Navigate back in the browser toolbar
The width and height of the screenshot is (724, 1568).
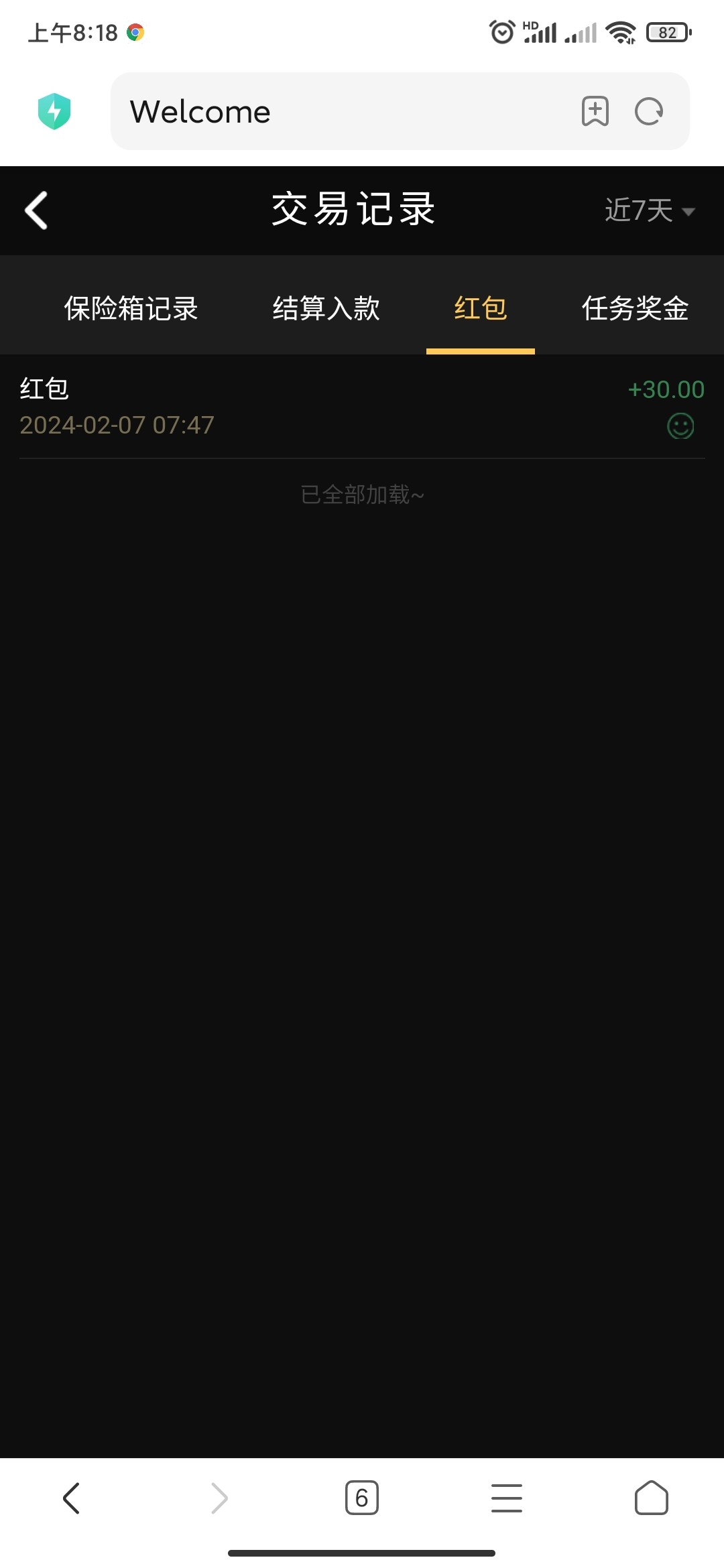pyautogui.click(x=72, y=1498)
